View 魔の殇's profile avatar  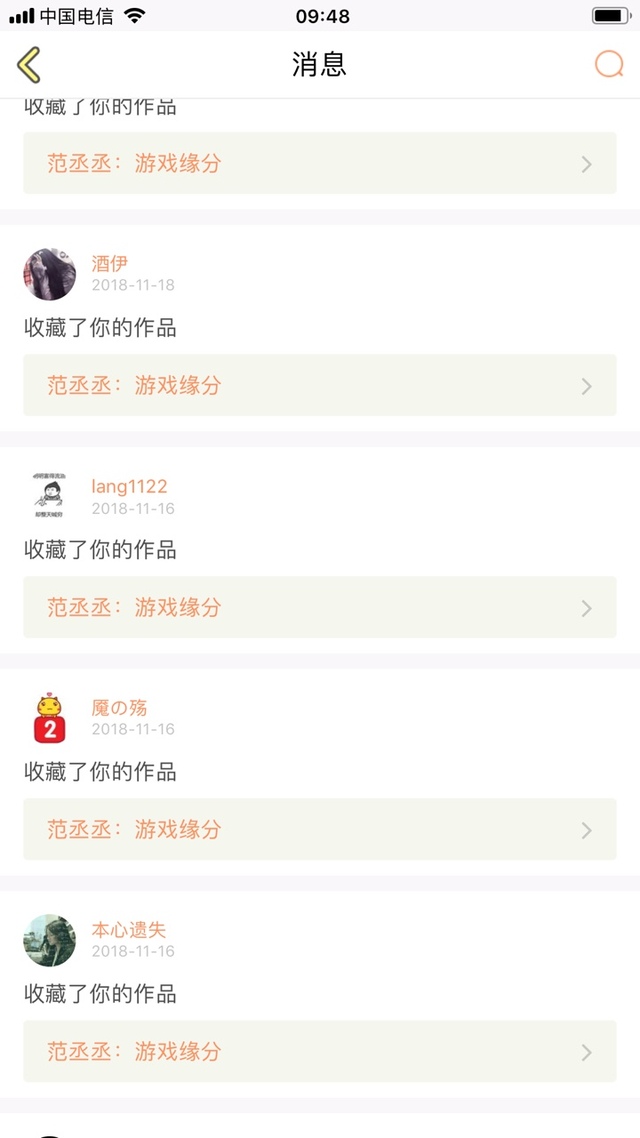click(49, 718)
